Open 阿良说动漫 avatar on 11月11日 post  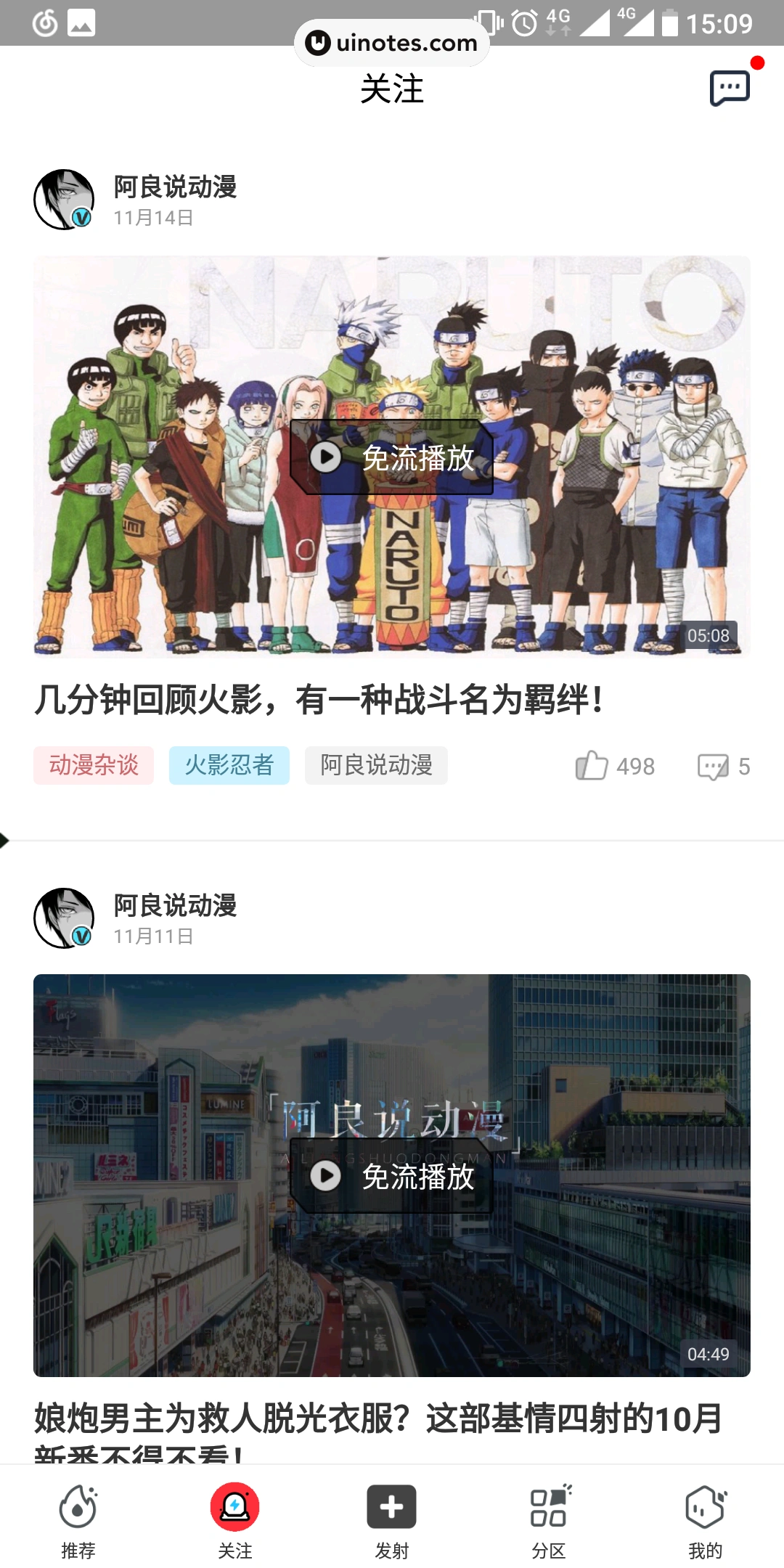(64, 918)
